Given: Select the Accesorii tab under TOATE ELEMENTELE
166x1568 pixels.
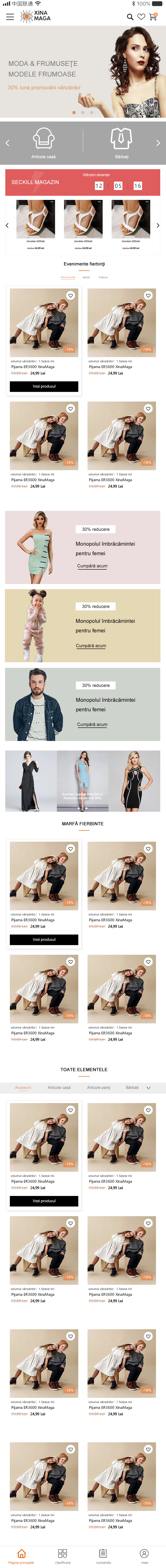Looking at the screenshot, I should pos(23,1087).
